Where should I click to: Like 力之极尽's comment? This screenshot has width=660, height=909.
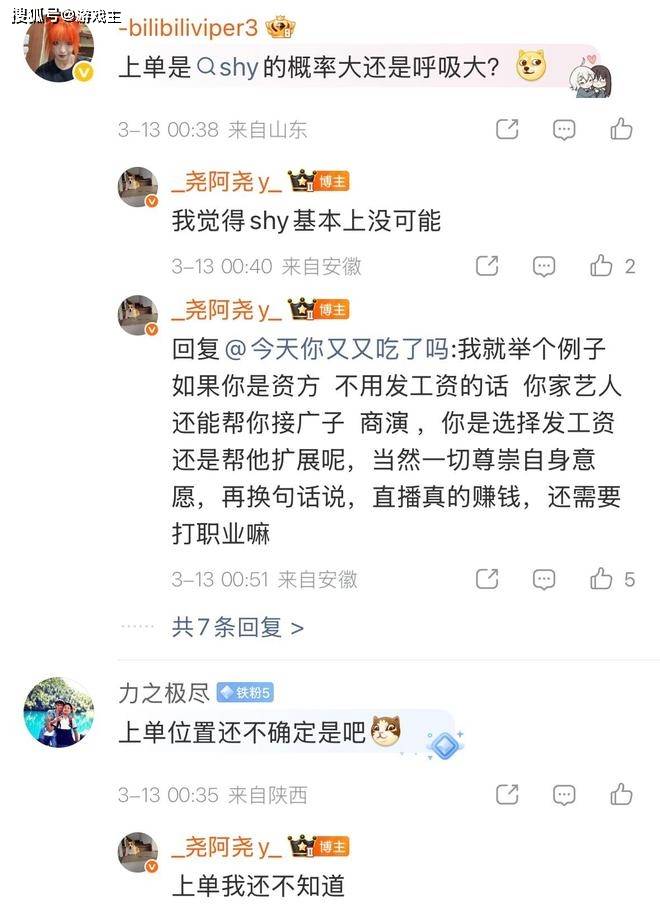621,795
